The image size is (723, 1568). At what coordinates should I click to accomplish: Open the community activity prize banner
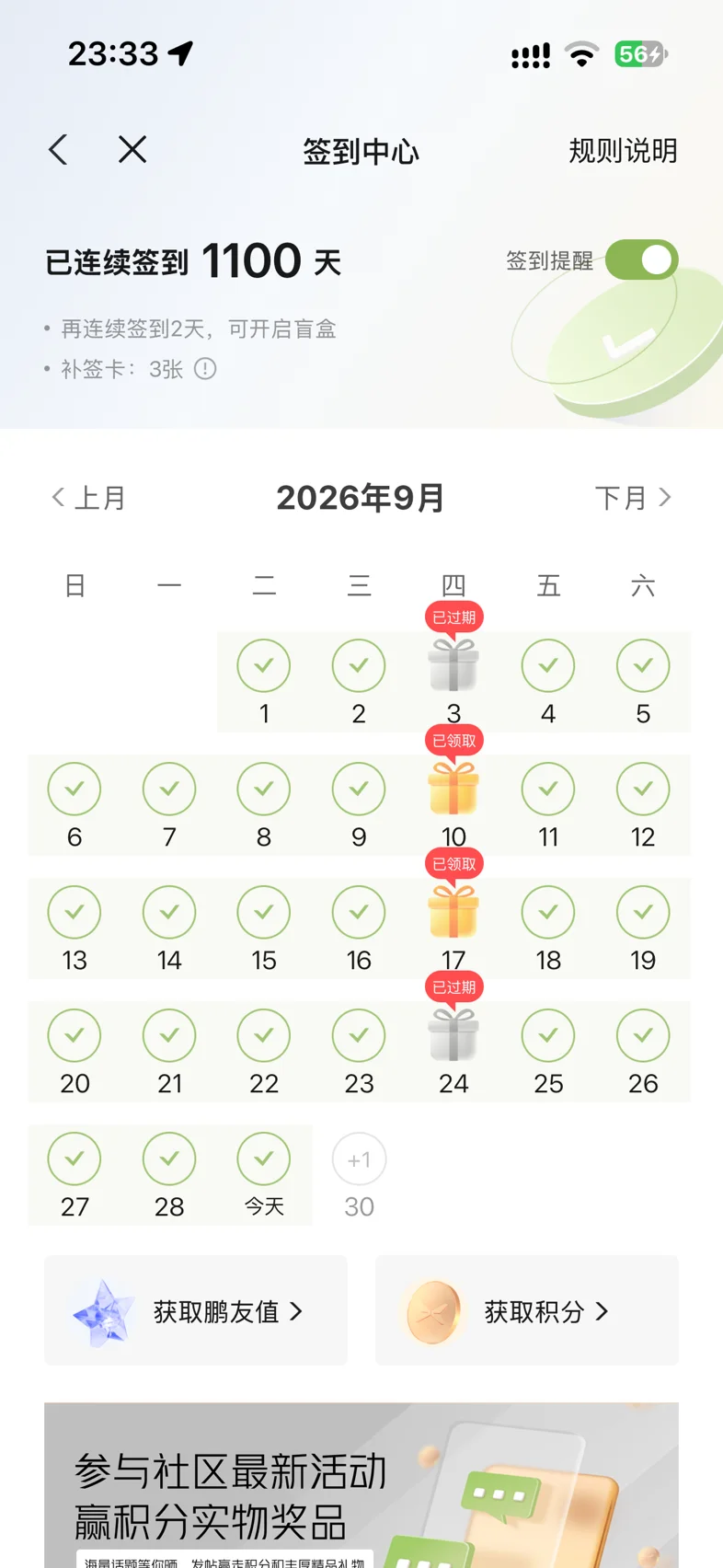[x=361, y=1485]
